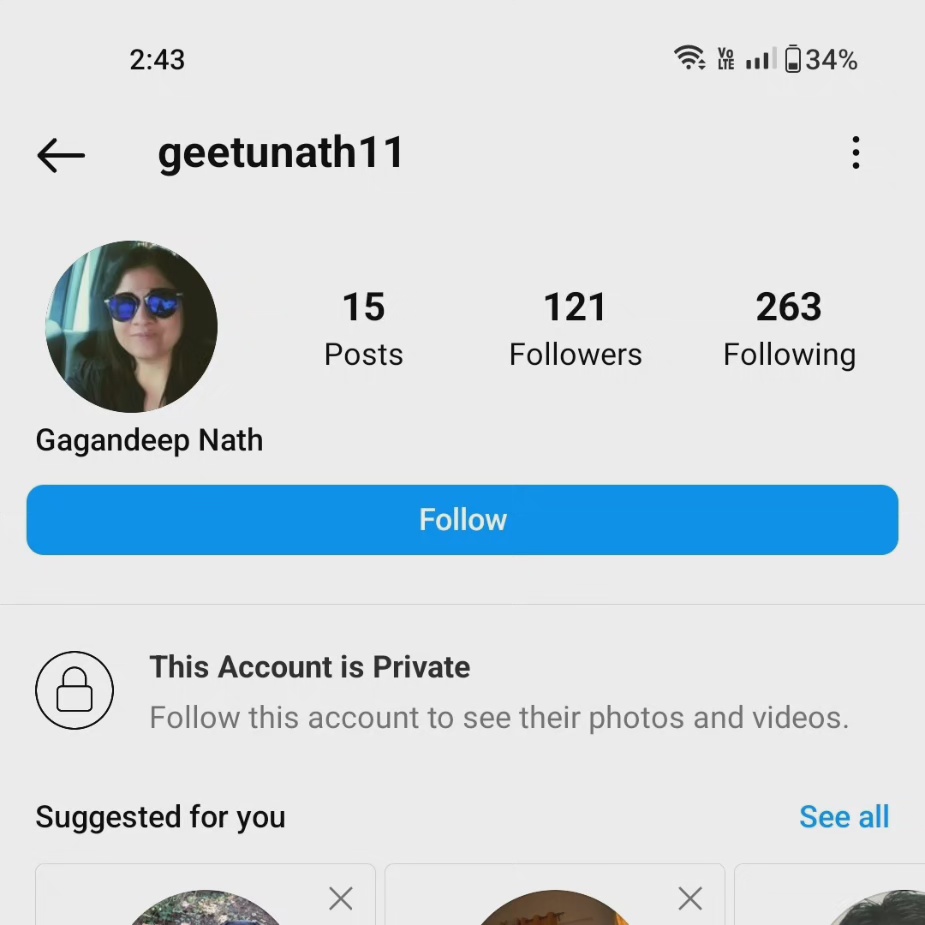
Task: View the 263 Following list
Action: coord(789,329)
